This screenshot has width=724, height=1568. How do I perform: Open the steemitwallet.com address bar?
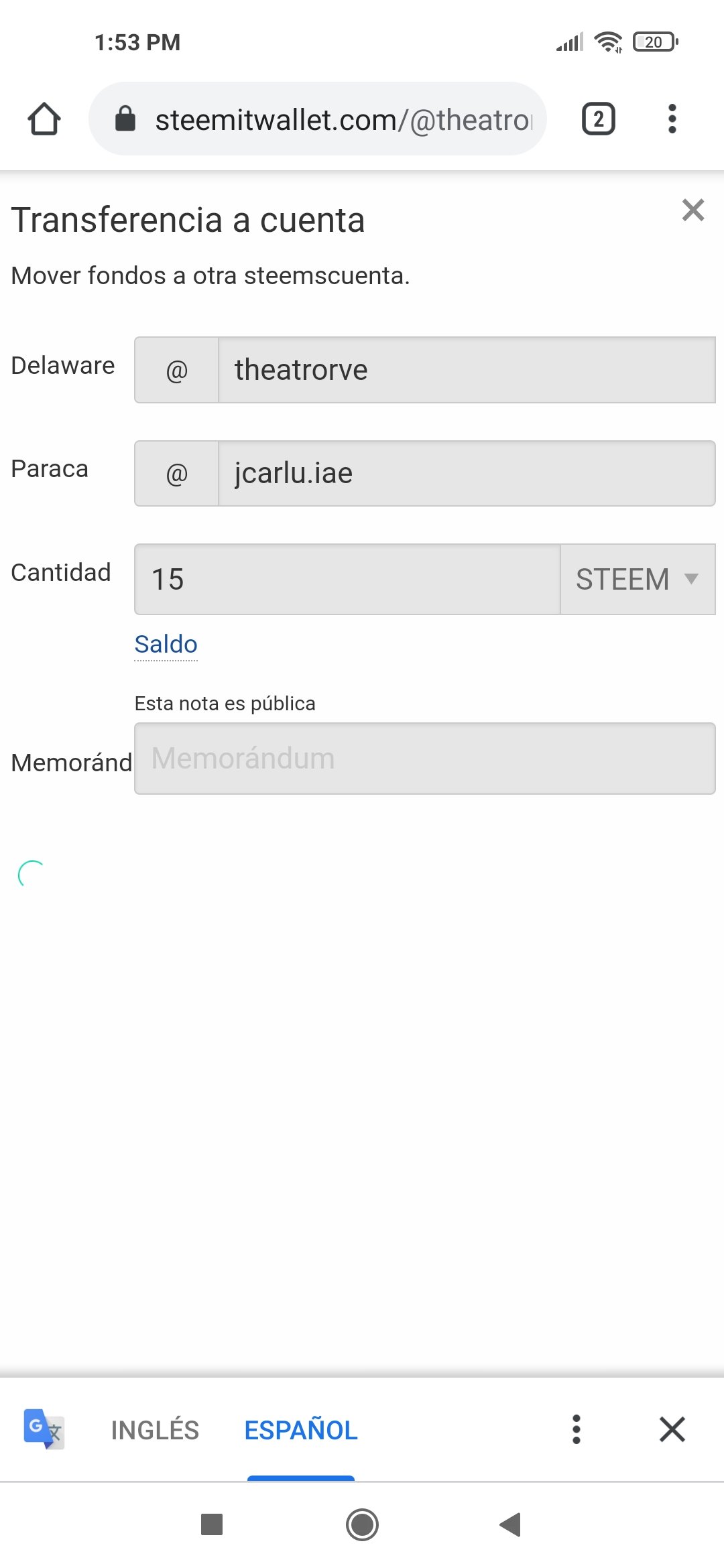tap(318, 119)
